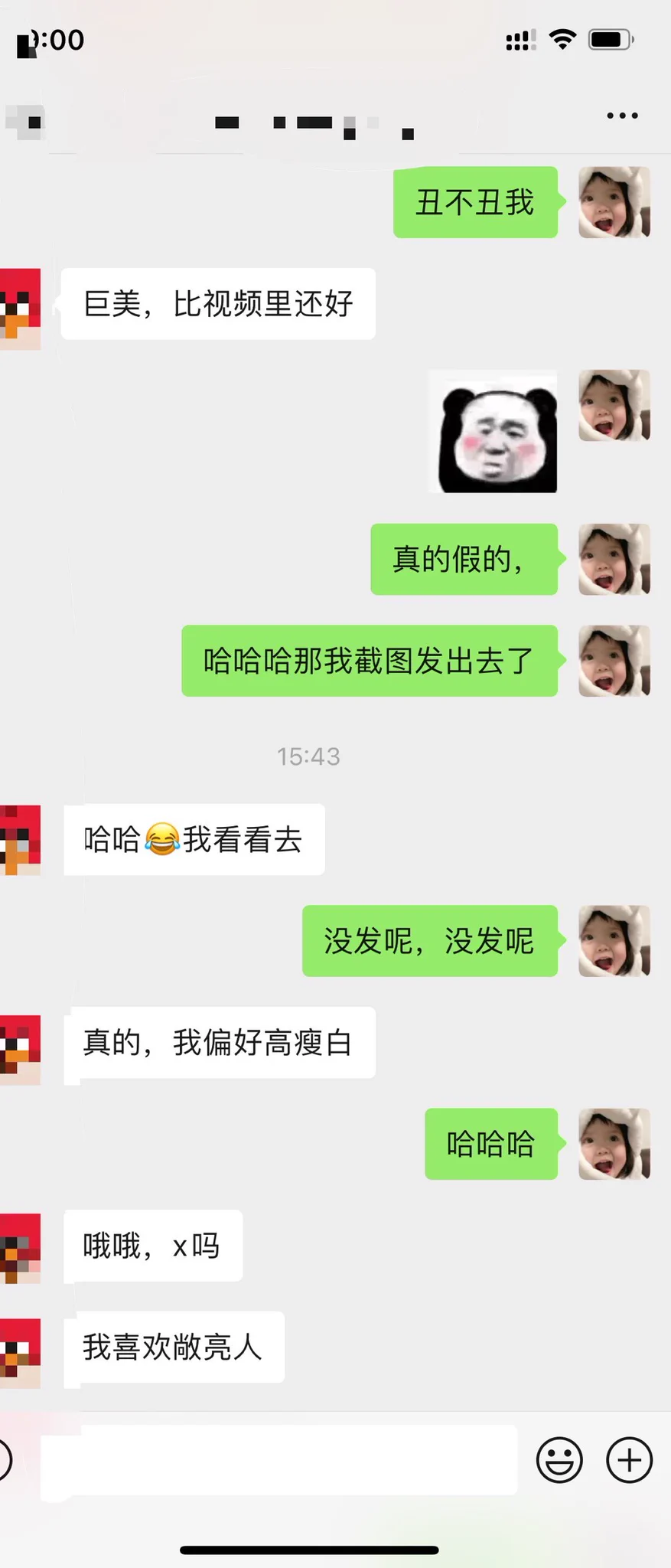Open the emoji sticker picker
Viewport: 671px width, 1568px height.
[559, 1460]
